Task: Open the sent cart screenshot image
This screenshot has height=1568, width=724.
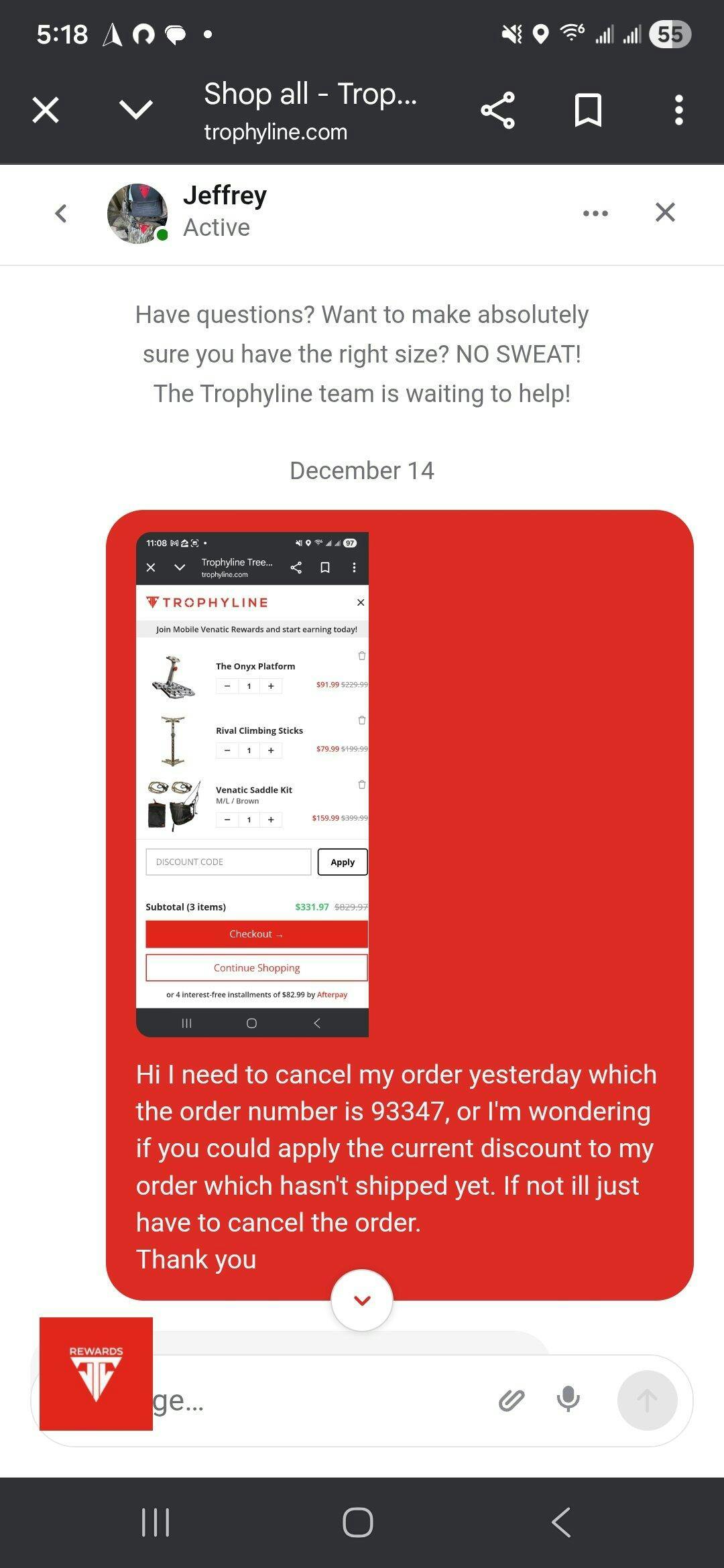Action: point(252,784)
